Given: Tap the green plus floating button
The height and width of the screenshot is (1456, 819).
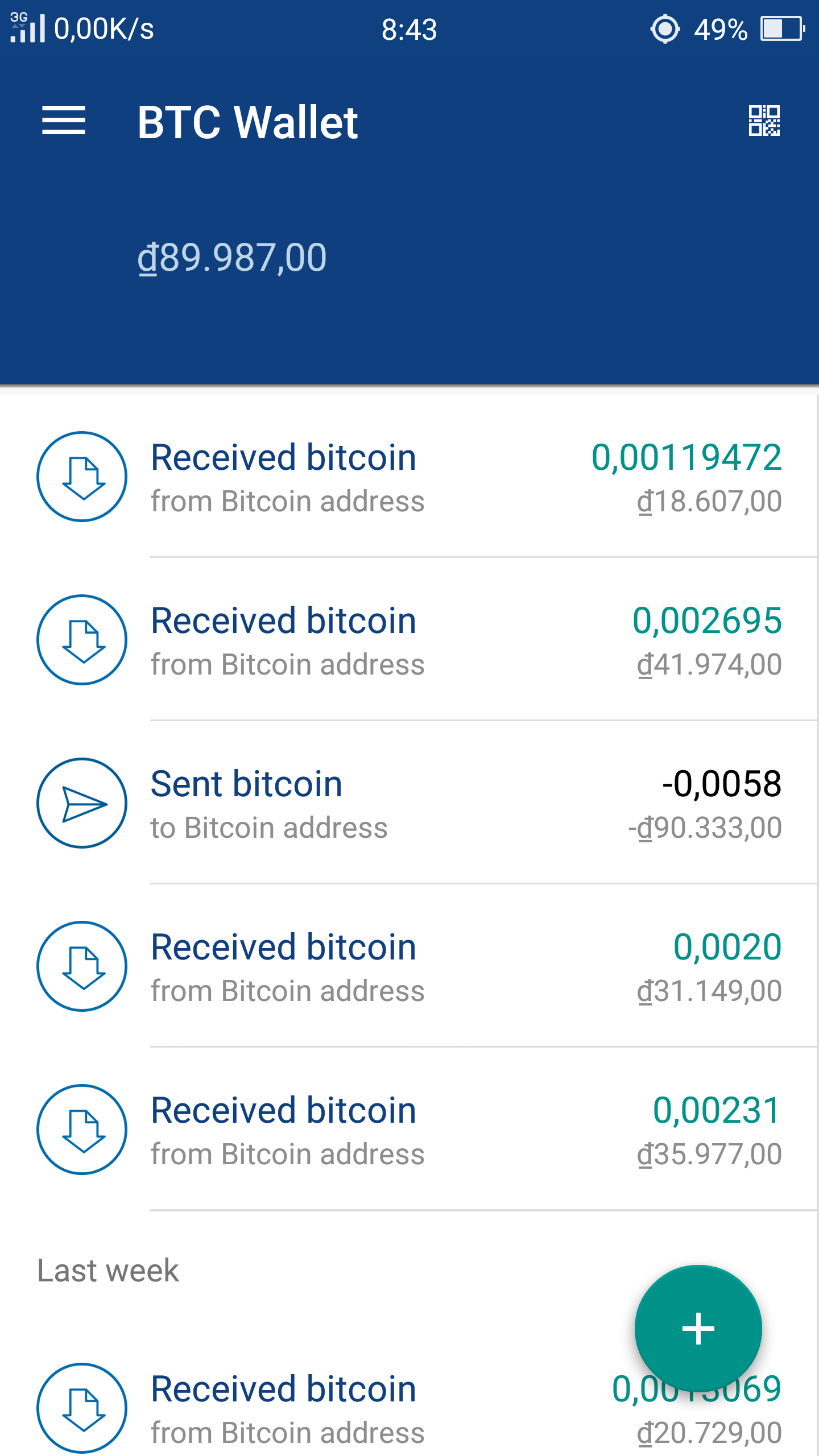Looking at the screenshot, I should click(698, 1329).
